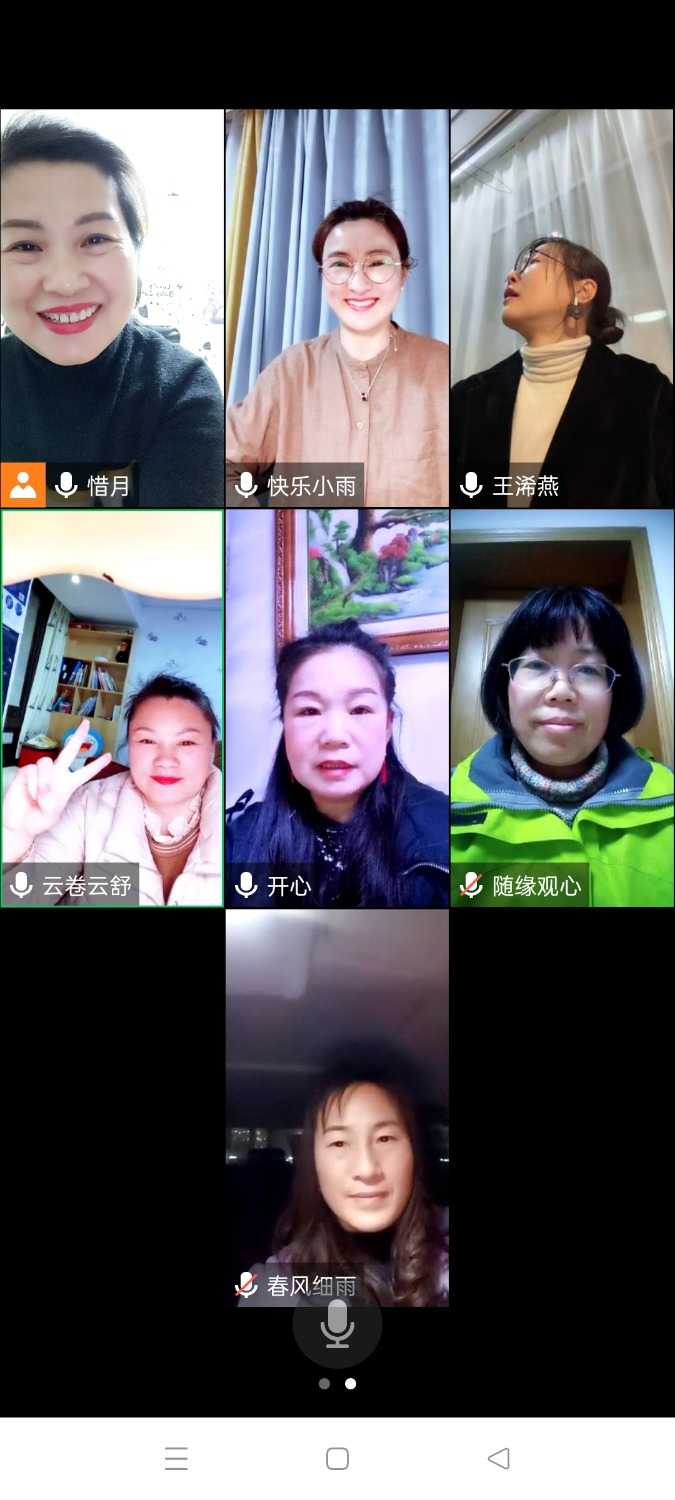Image resolution: width=675 pixels, height=1500 pixels.
Task: Select 春风细雨's video tile
Action: coord(337,1100)
